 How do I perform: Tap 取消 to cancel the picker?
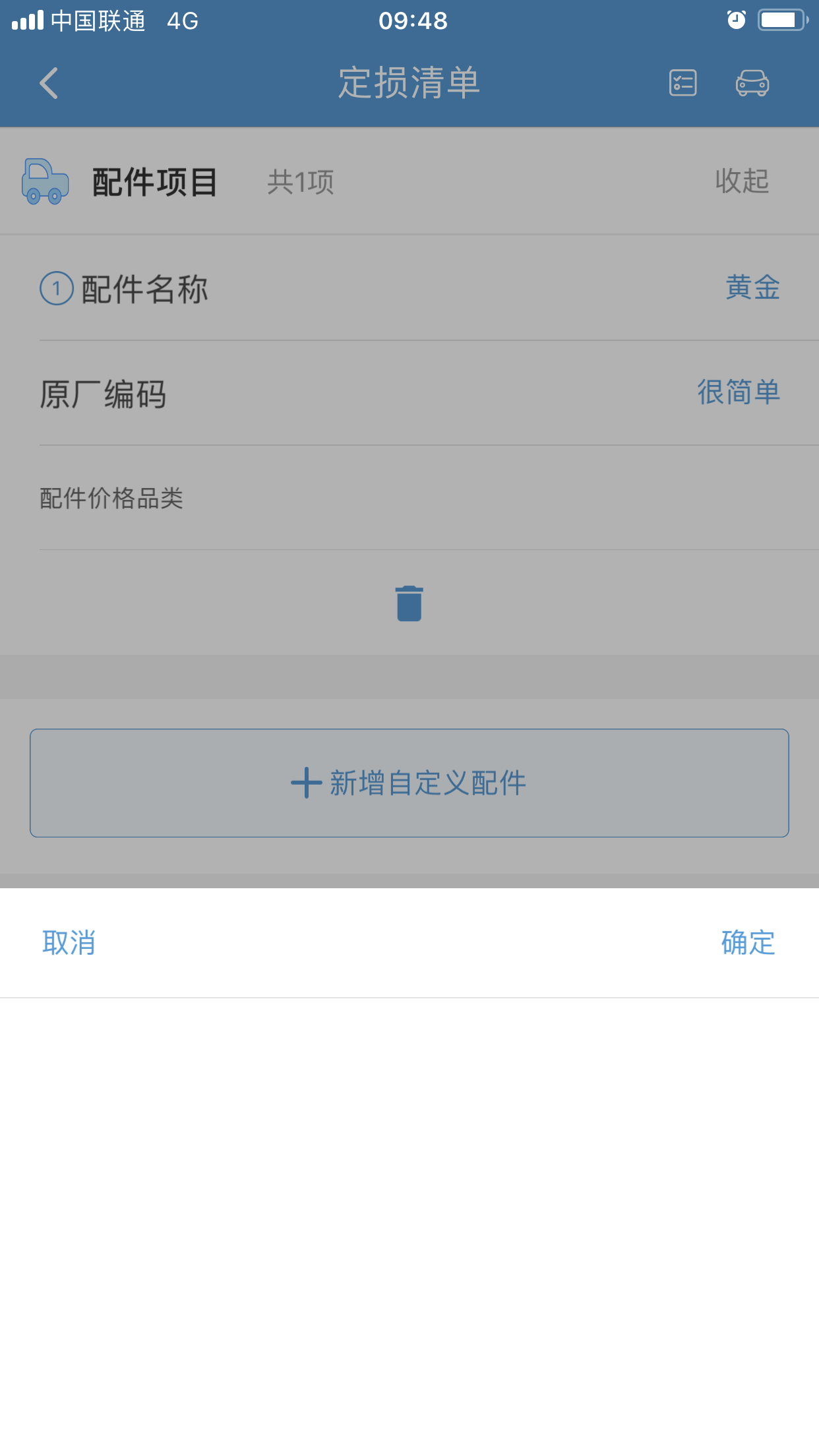pyautogui.click(x=69, y=942)
